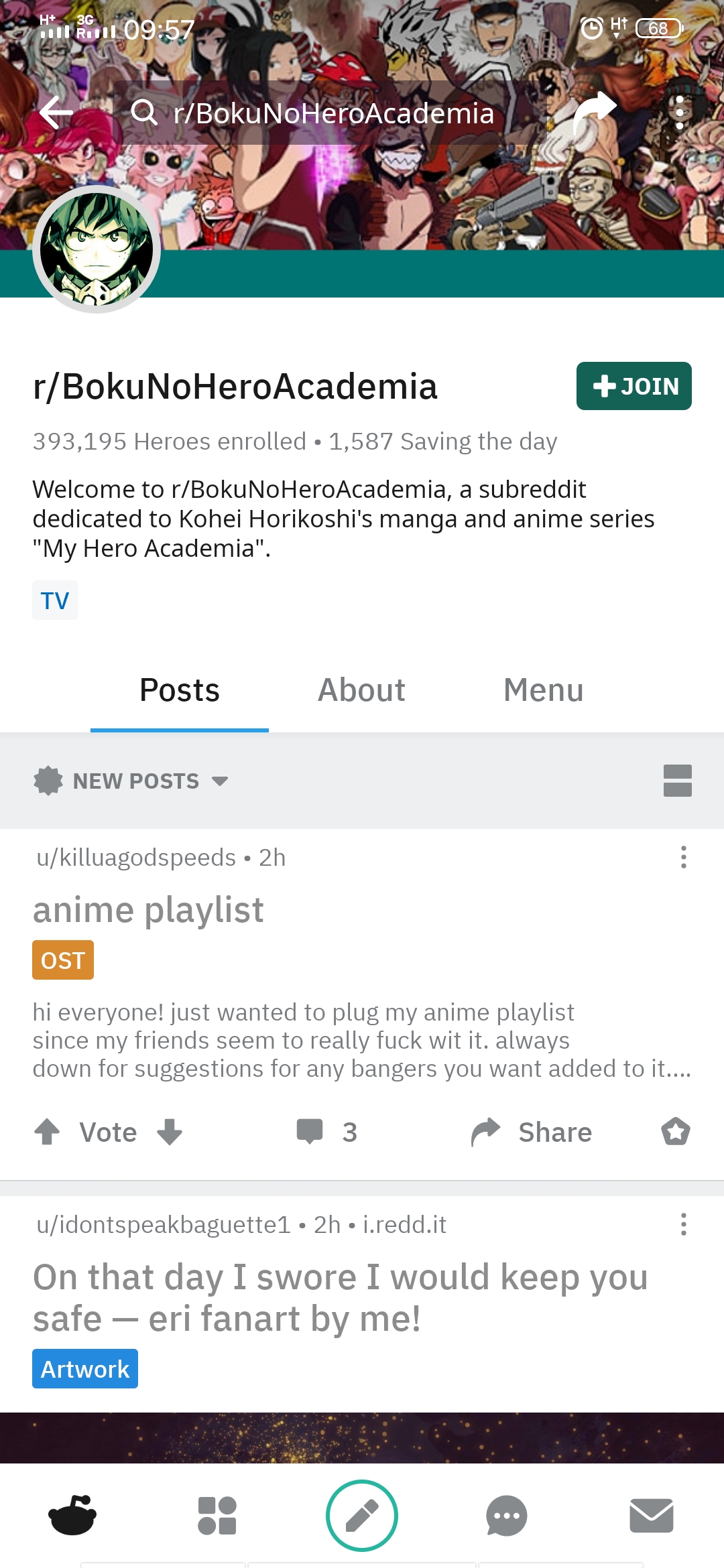This screenshot has height=1568, width=724.
Task: Open options for the anime playlist post
Action: (683, 857)
